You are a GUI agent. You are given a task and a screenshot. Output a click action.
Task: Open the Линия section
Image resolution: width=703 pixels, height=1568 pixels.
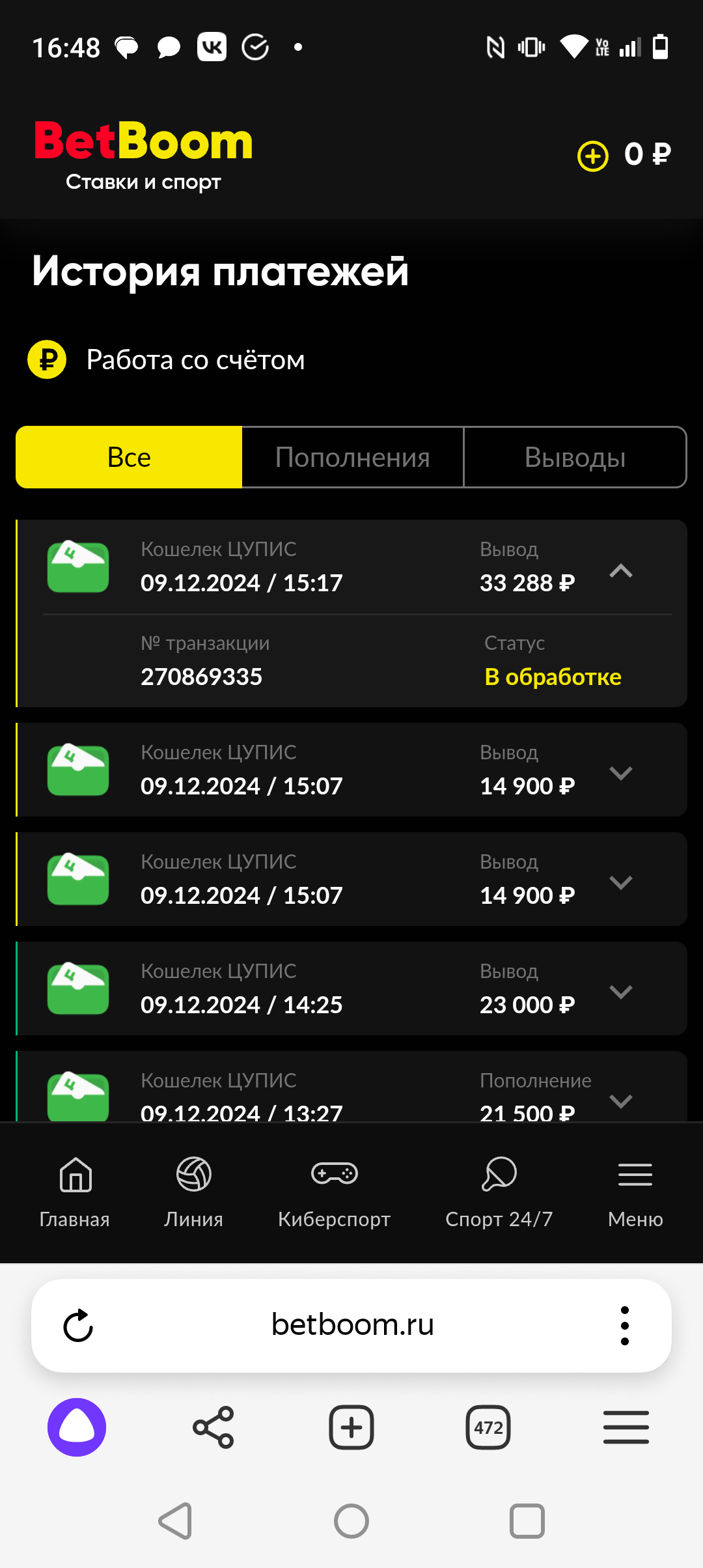pyautogui.click(x=193, y=1192)
